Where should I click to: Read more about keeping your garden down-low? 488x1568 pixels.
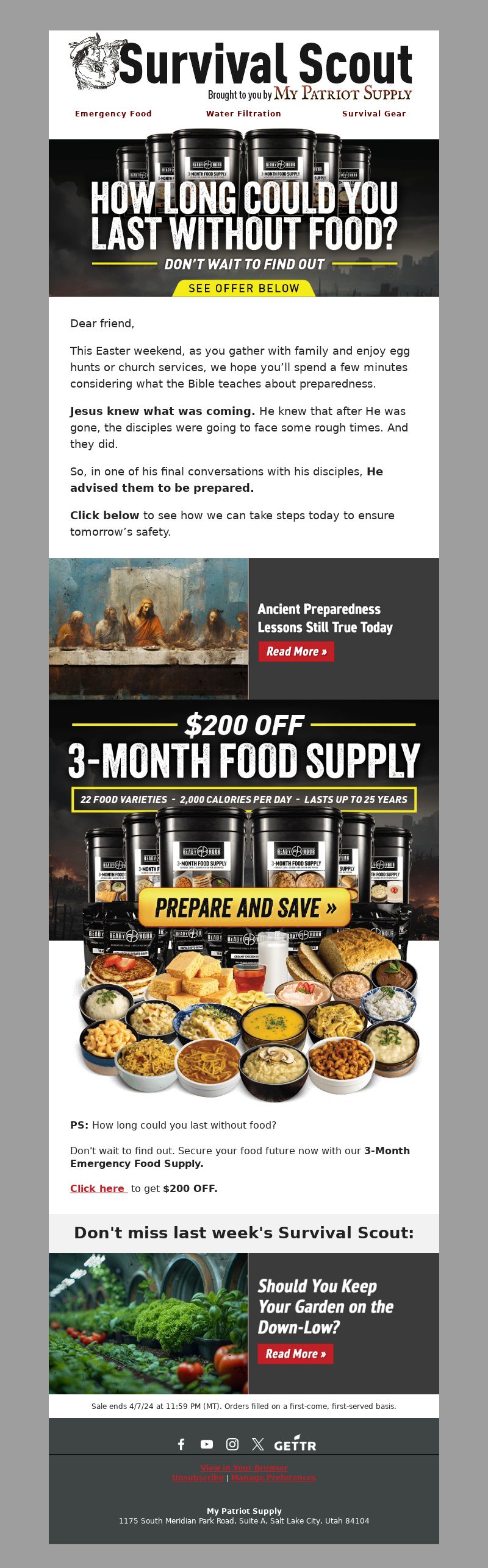pos(295,1354)
